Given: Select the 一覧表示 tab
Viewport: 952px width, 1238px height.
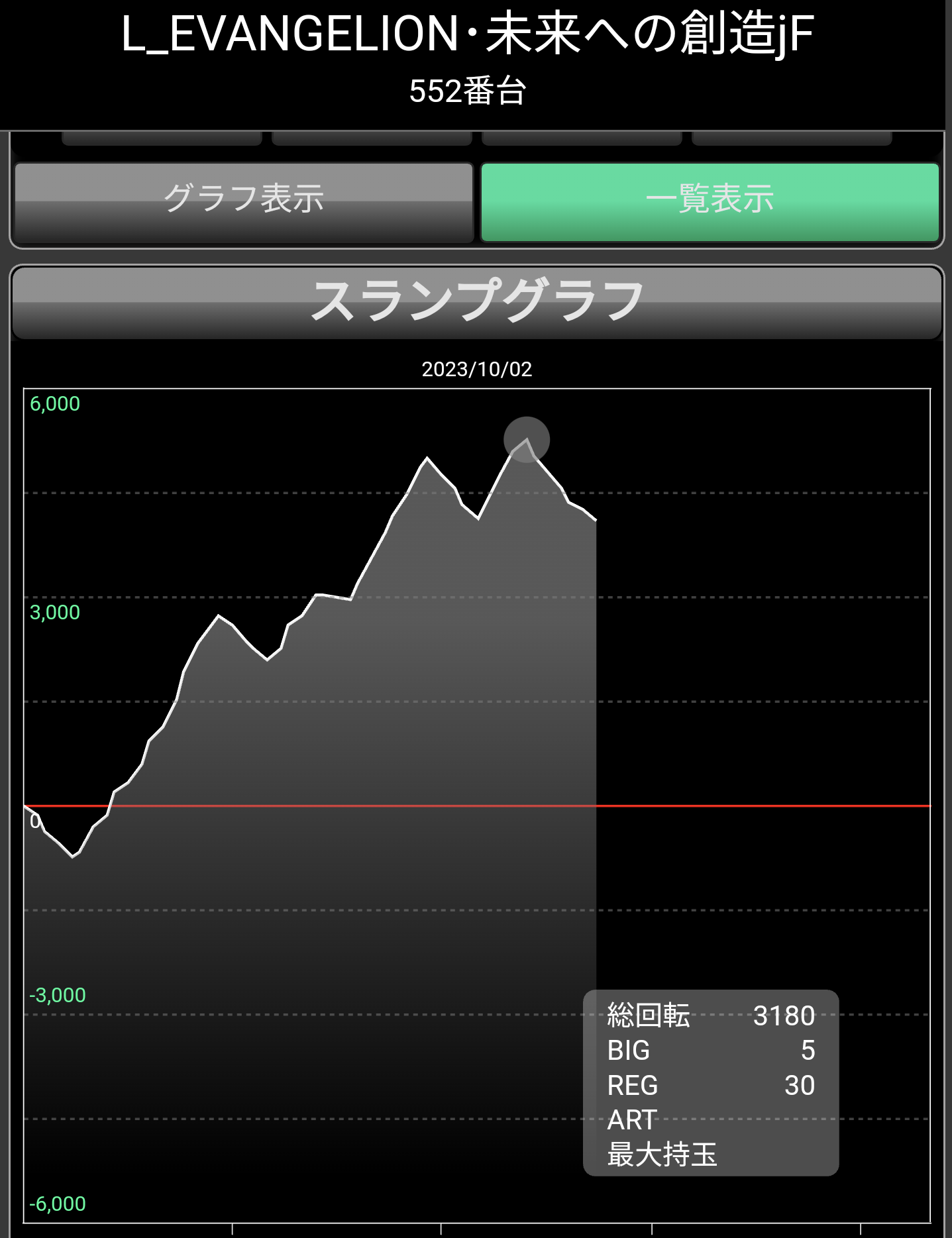Looking at the screenshot, I should pyautogui.click(x=710, y=201).
